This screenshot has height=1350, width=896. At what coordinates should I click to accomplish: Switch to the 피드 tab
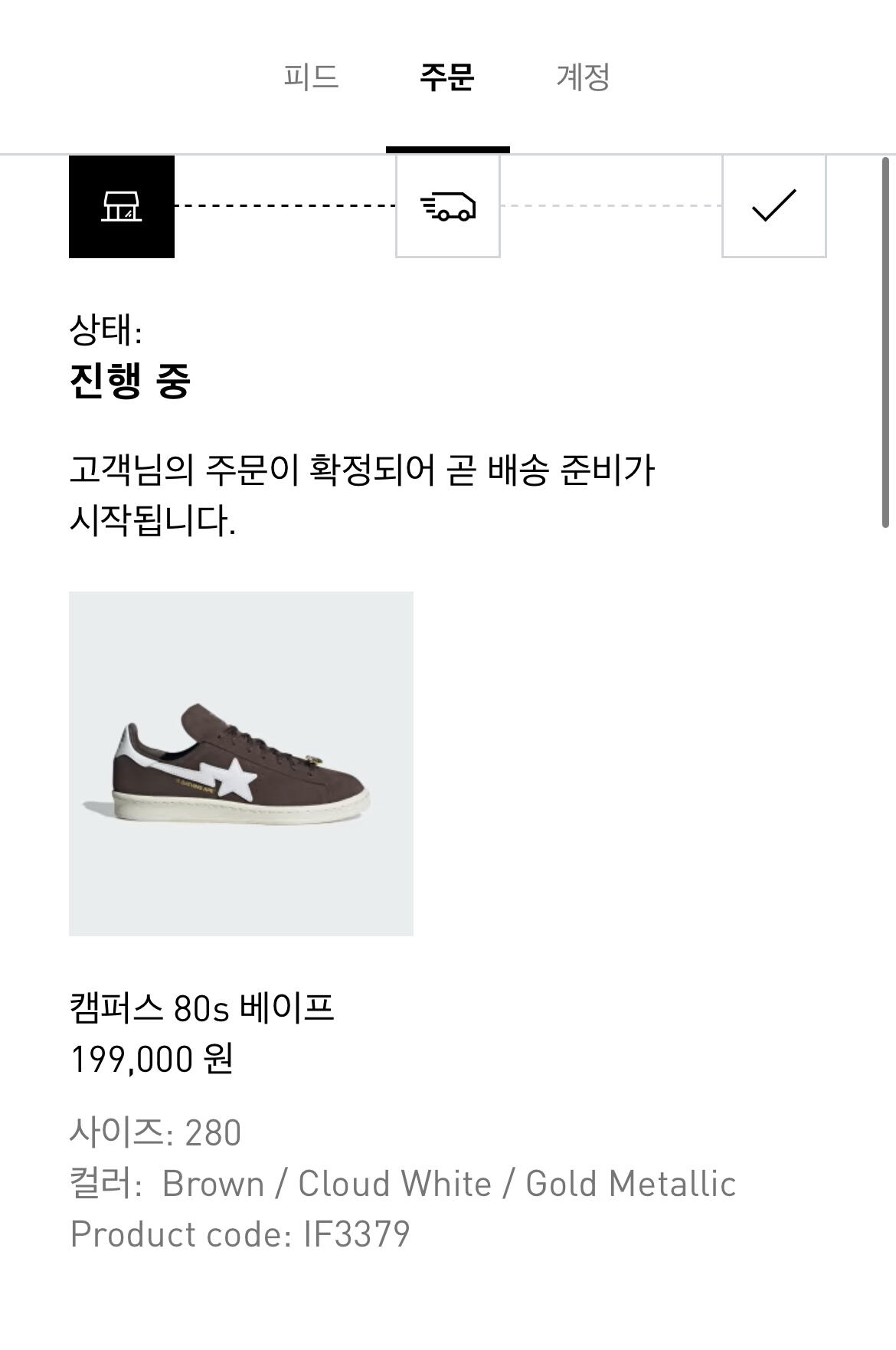(x=311, y=77)
